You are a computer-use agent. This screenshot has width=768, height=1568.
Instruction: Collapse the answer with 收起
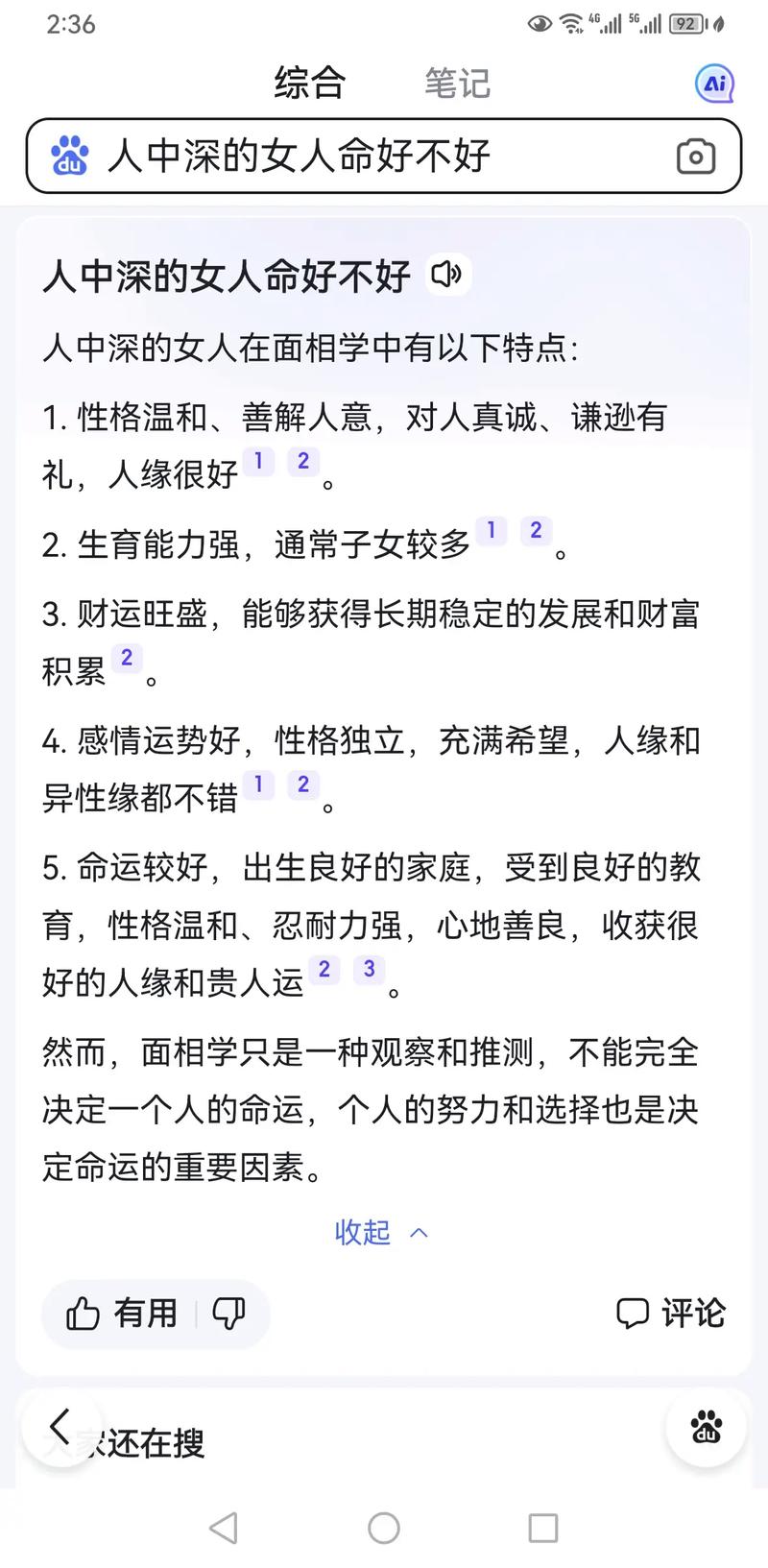coord(381,1232)
